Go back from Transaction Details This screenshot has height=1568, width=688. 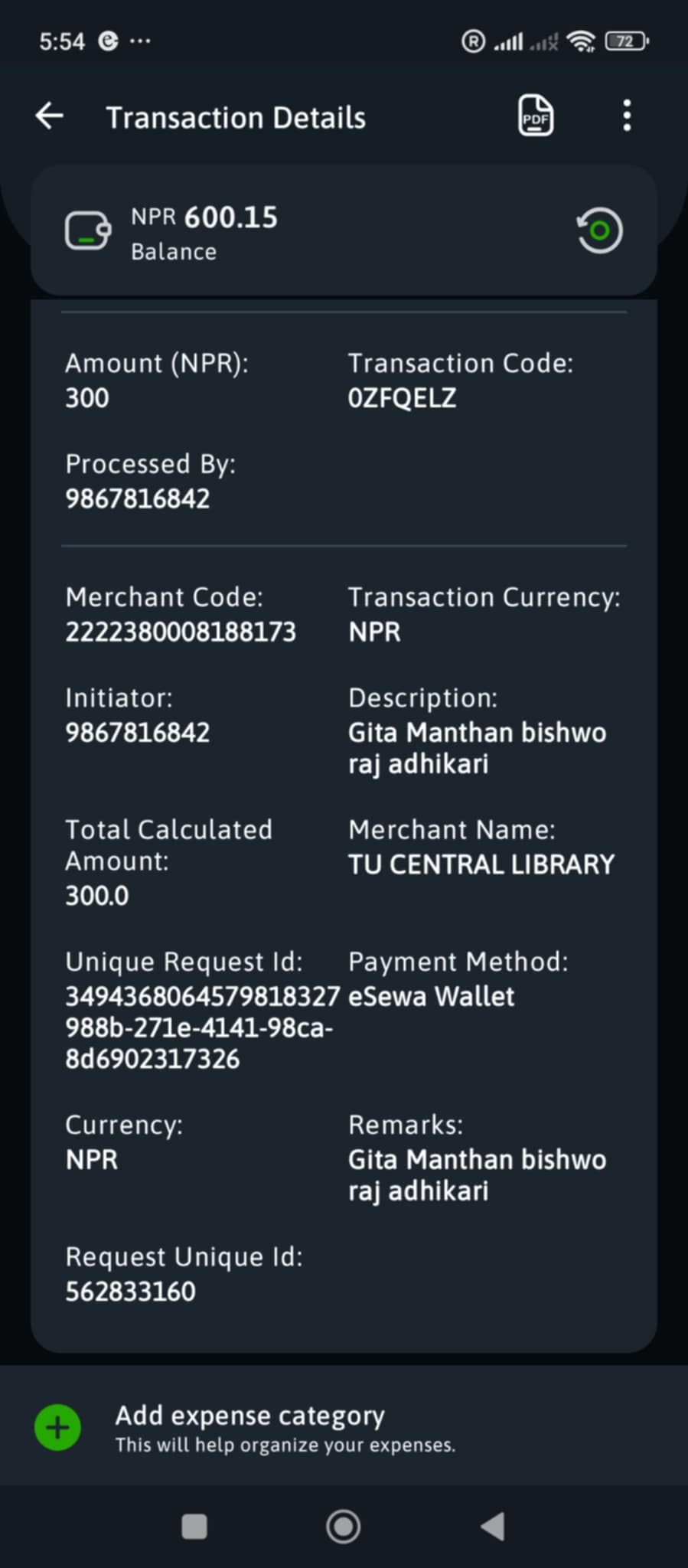(50, 116)
